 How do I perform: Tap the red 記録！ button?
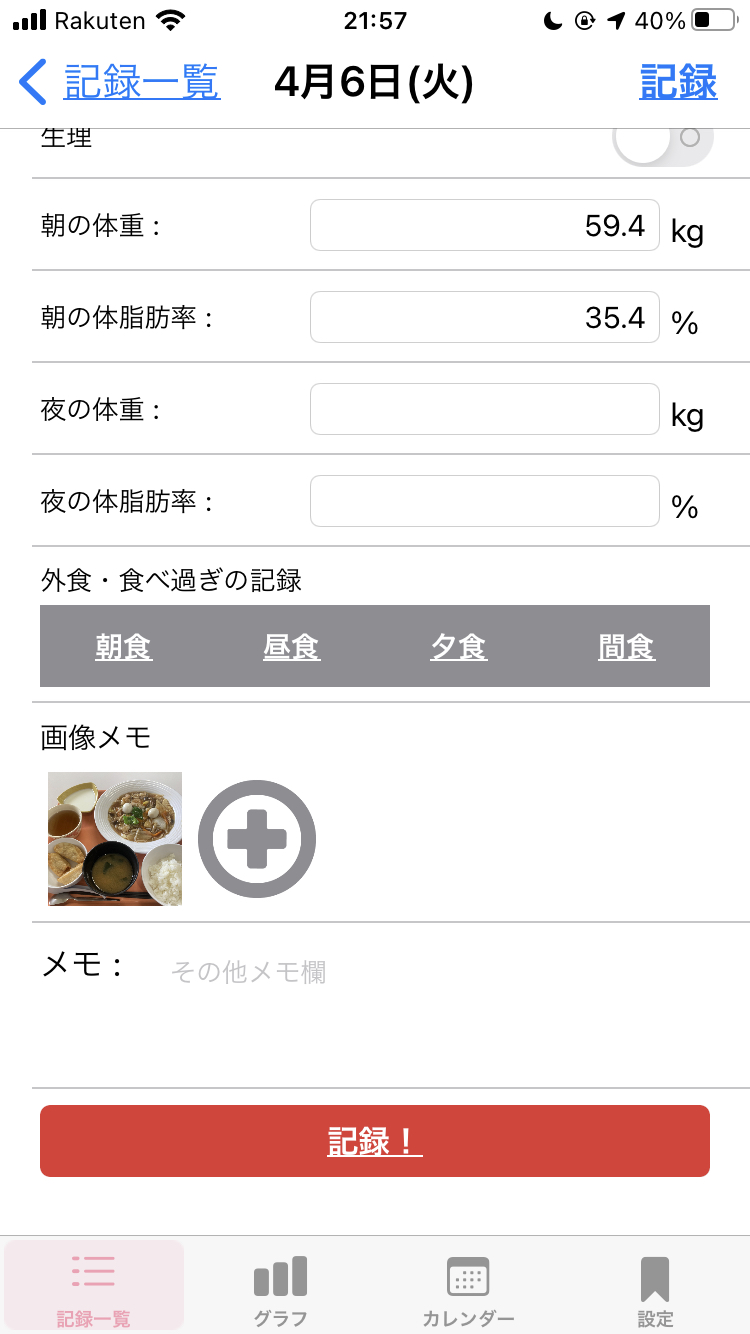375,1141
